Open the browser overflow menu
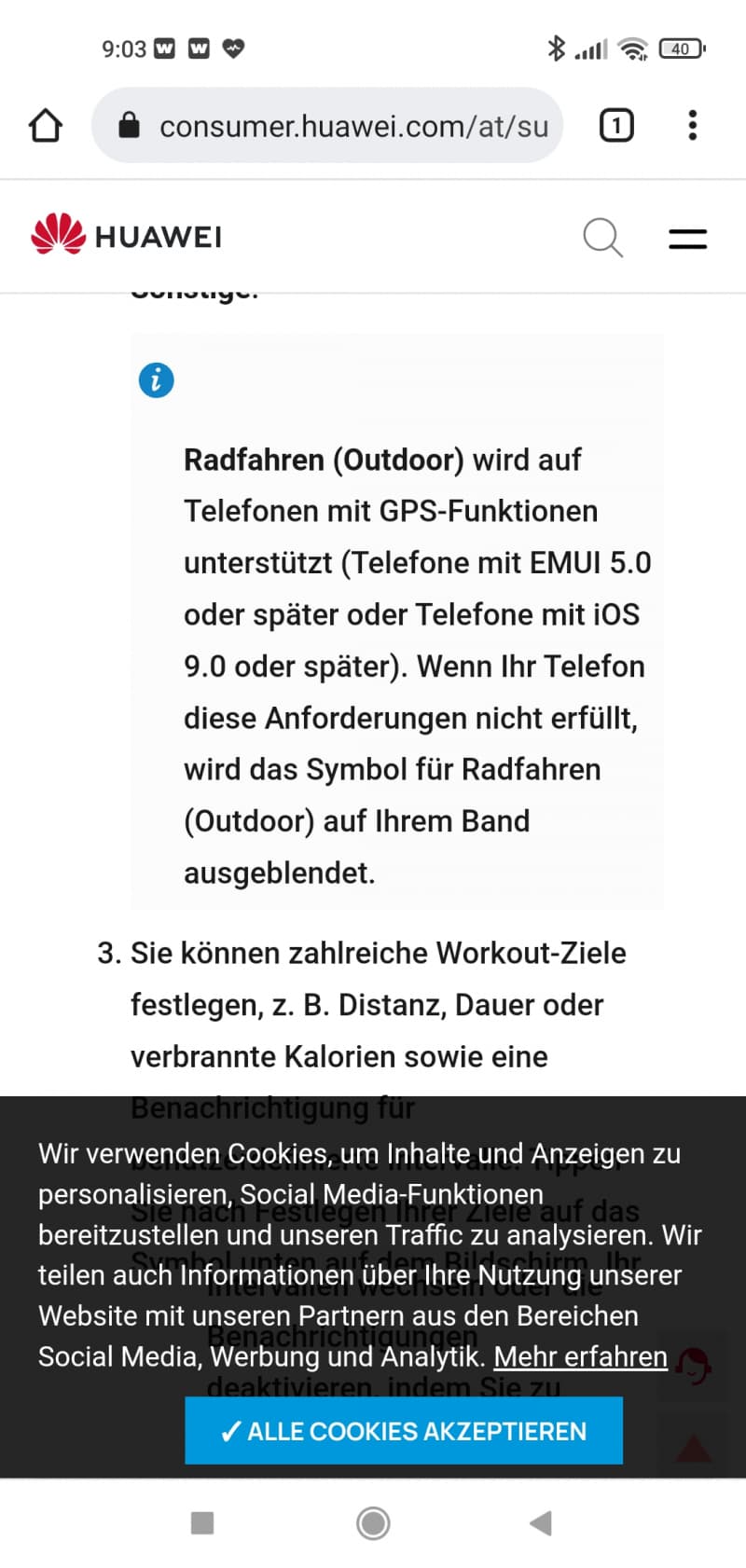The height and width of the screenshot is (1568, 746). 692,125
